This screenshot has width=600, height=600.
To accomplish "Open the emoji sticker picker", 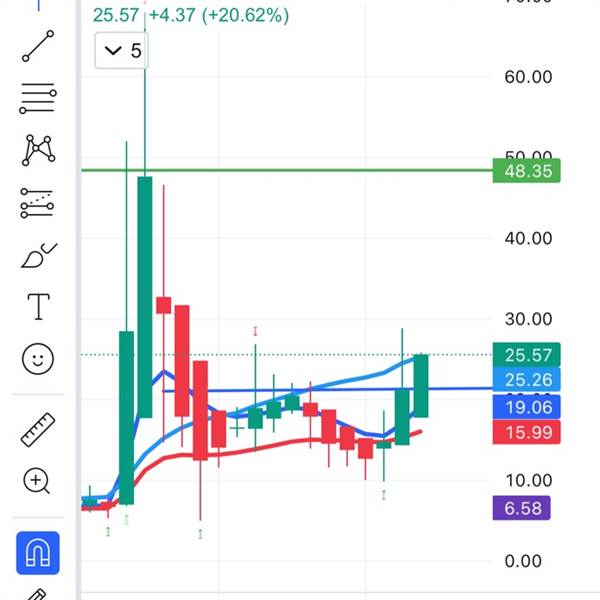I will [x=38, y=358].
